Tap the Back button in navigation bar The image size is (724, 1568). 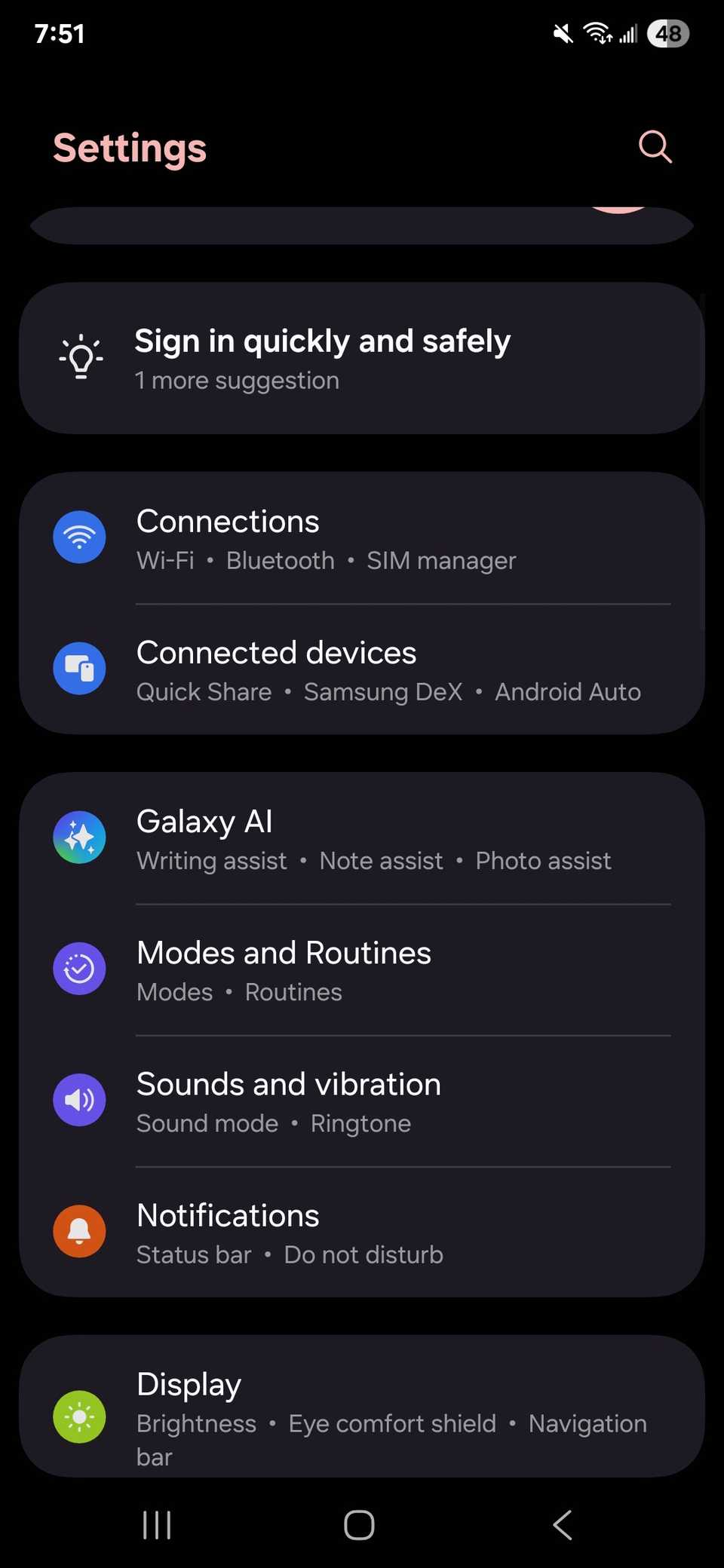[562, 1525]
